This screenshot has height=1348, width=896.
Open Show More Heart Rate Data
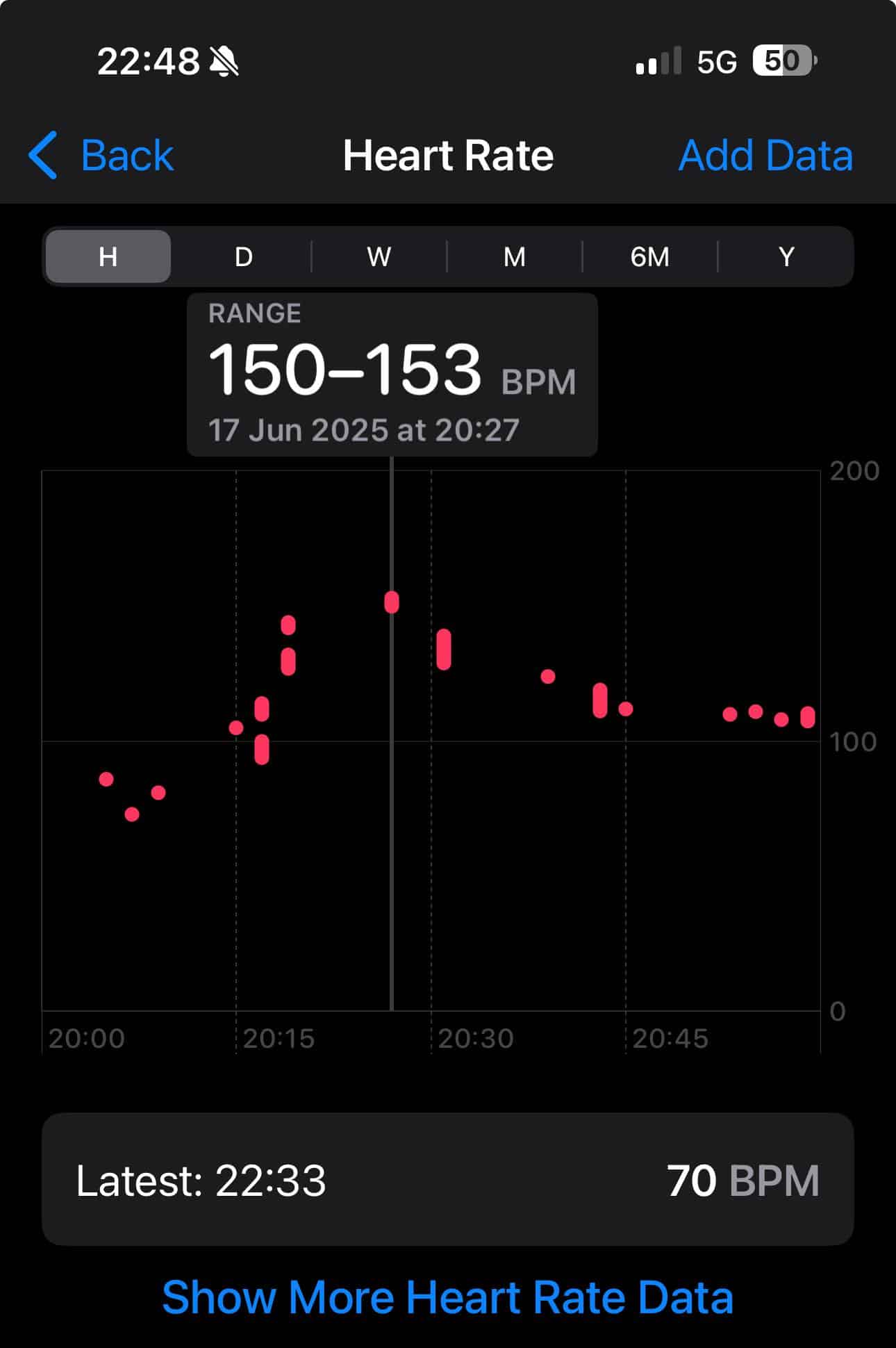[448, 1297]
